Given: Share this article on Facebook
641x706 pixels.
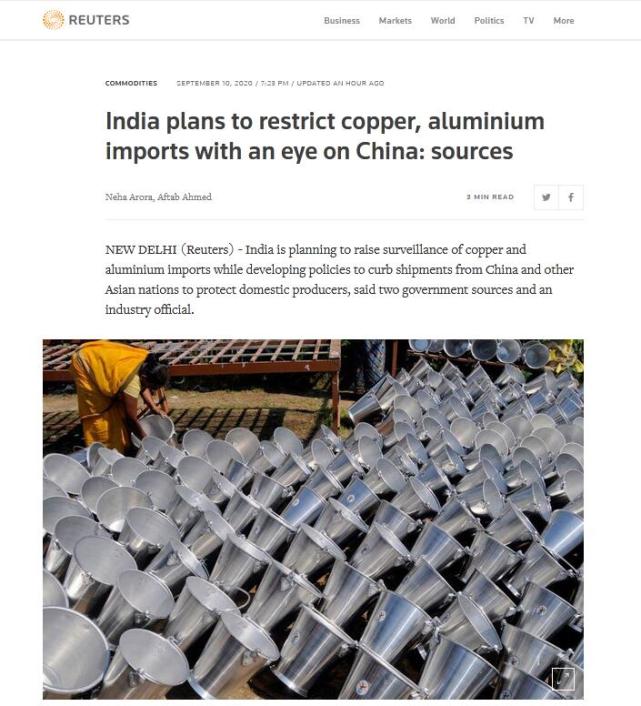Looking at the screenshot, I should (571, 197).
